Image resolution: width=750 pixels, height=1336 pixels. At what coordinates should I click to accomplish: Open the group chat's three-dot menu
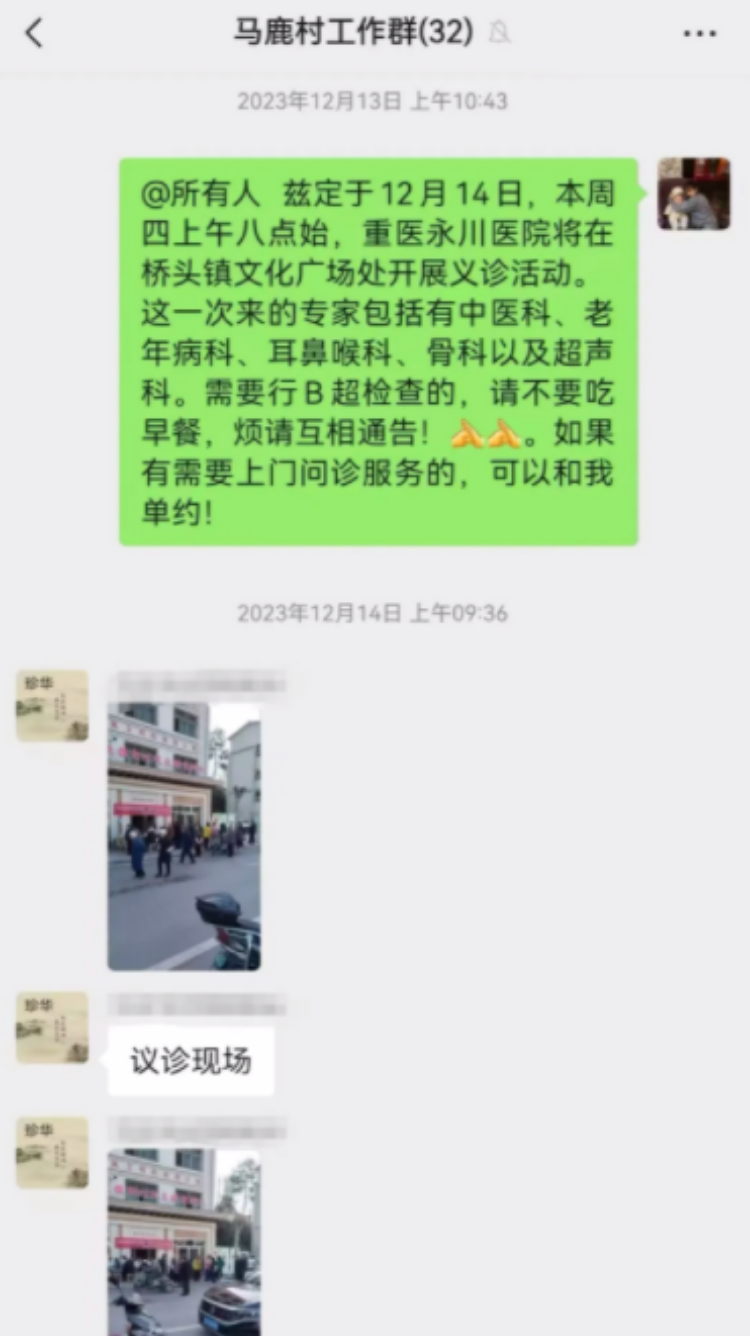coord(700,34)
